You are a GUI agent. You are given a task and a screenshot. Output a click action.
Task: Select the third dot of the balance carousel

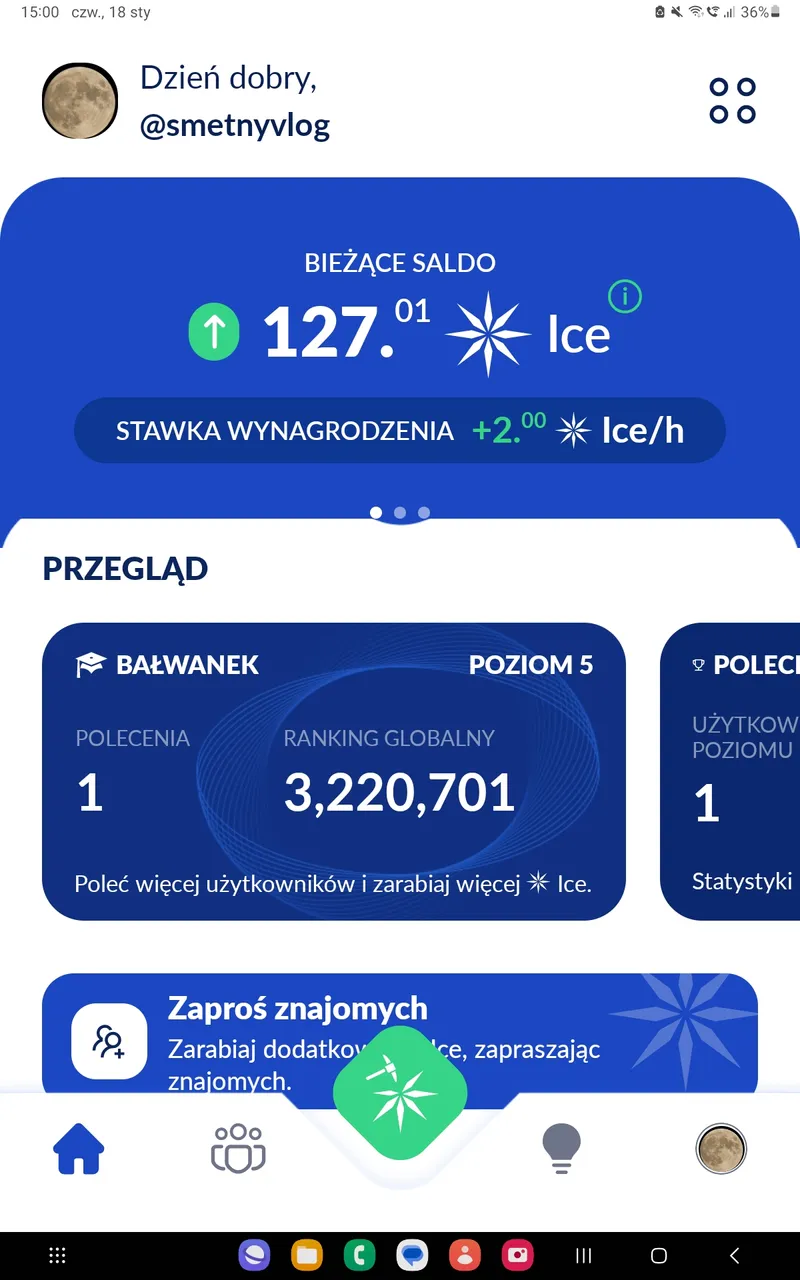424,512
